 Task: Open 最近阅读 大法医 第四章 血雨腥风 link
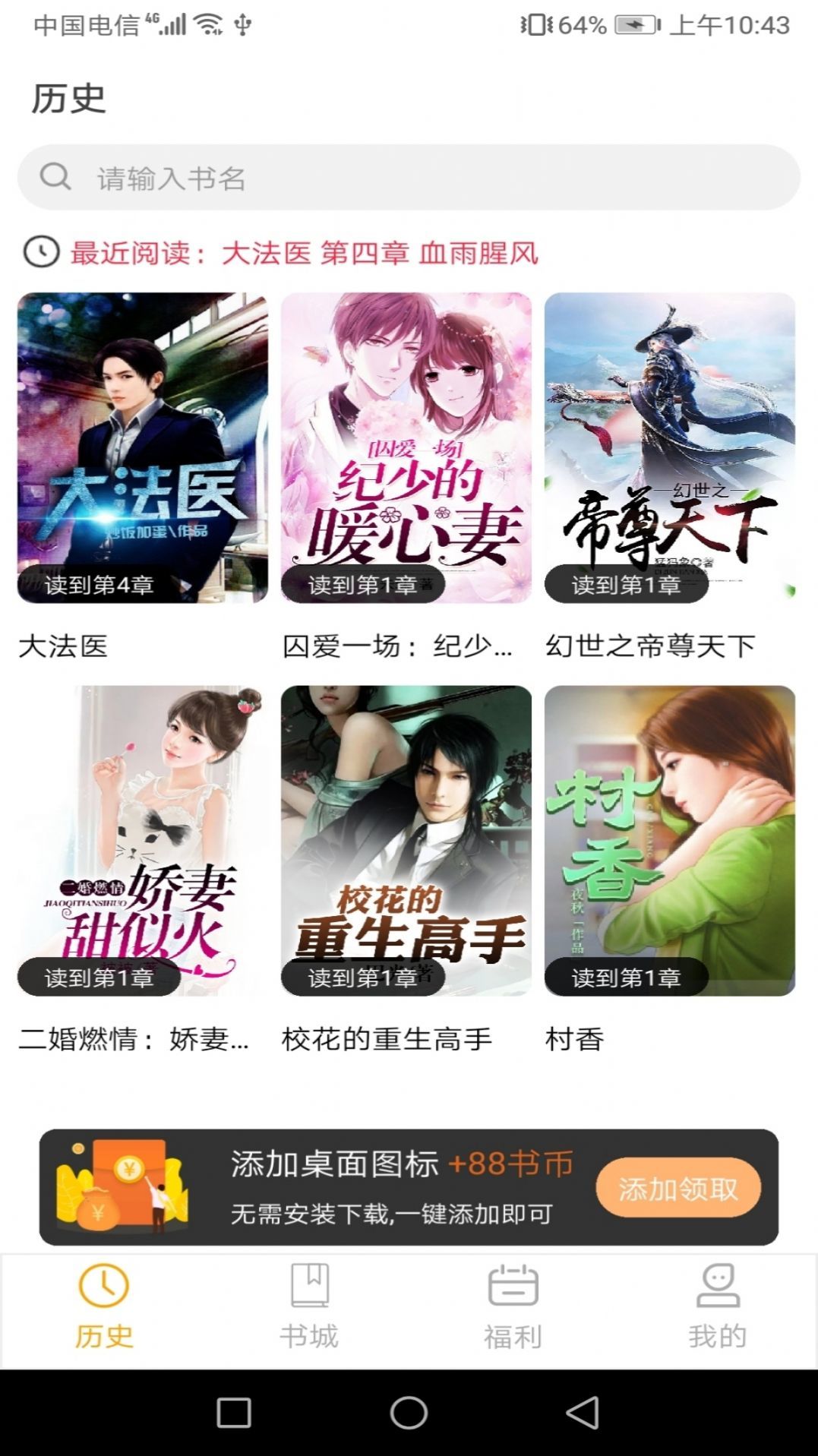click(x=304, y=256)
